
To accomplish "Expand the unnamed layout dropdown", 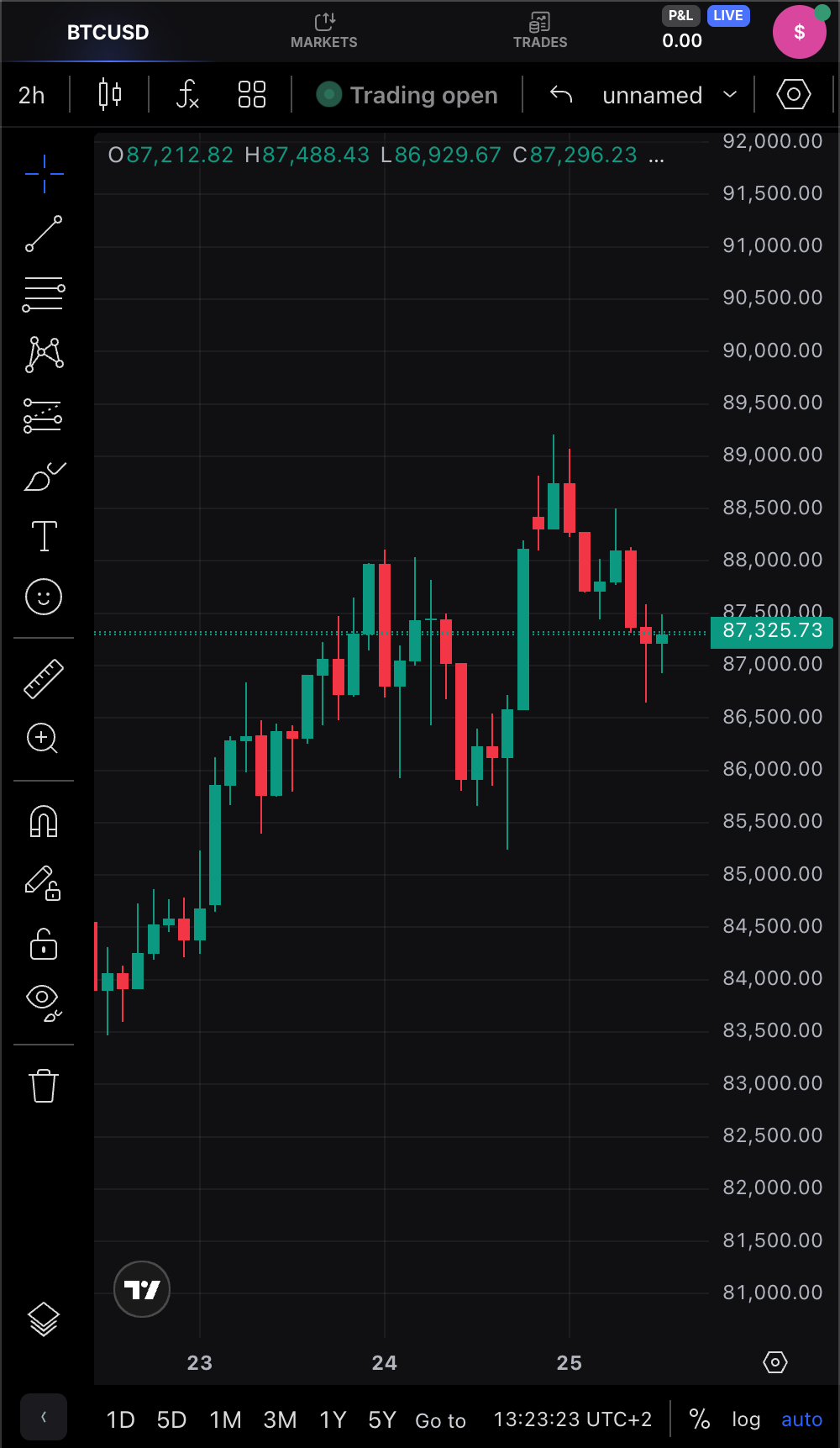I will coord(730,95).
